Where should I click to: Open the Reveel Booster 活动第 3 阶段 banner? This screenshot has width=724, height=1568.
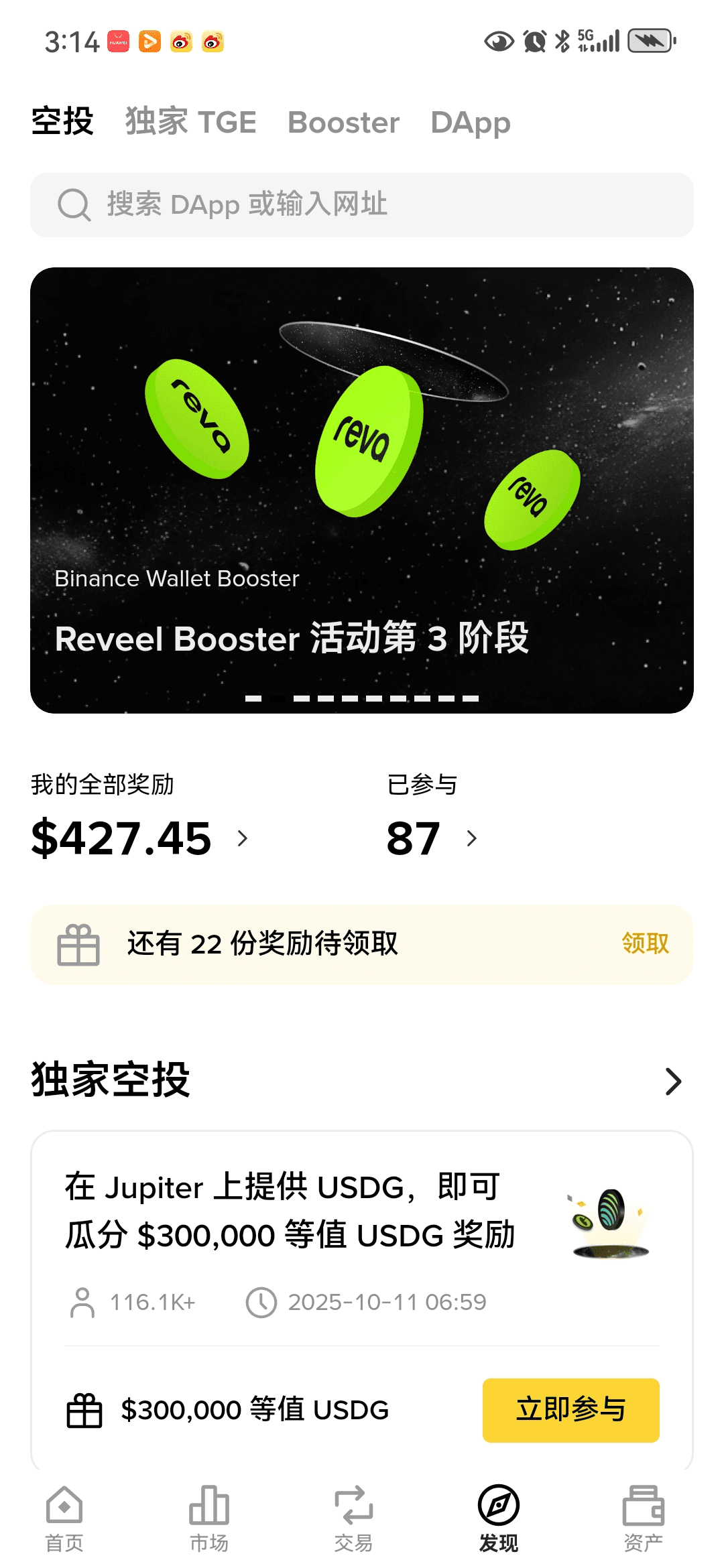coord(362,489)
